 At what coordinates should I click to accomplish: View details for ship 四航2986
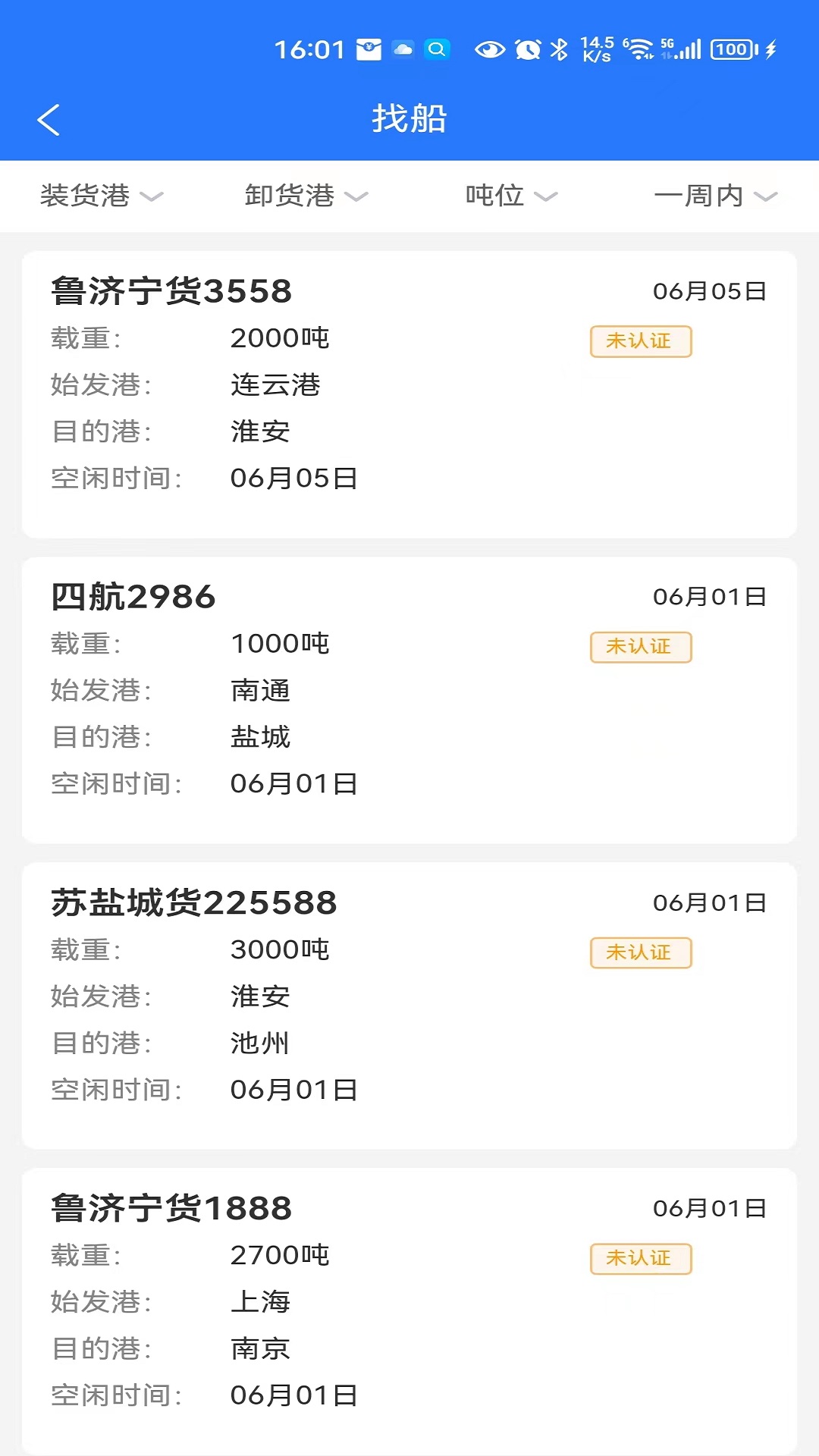409,700
